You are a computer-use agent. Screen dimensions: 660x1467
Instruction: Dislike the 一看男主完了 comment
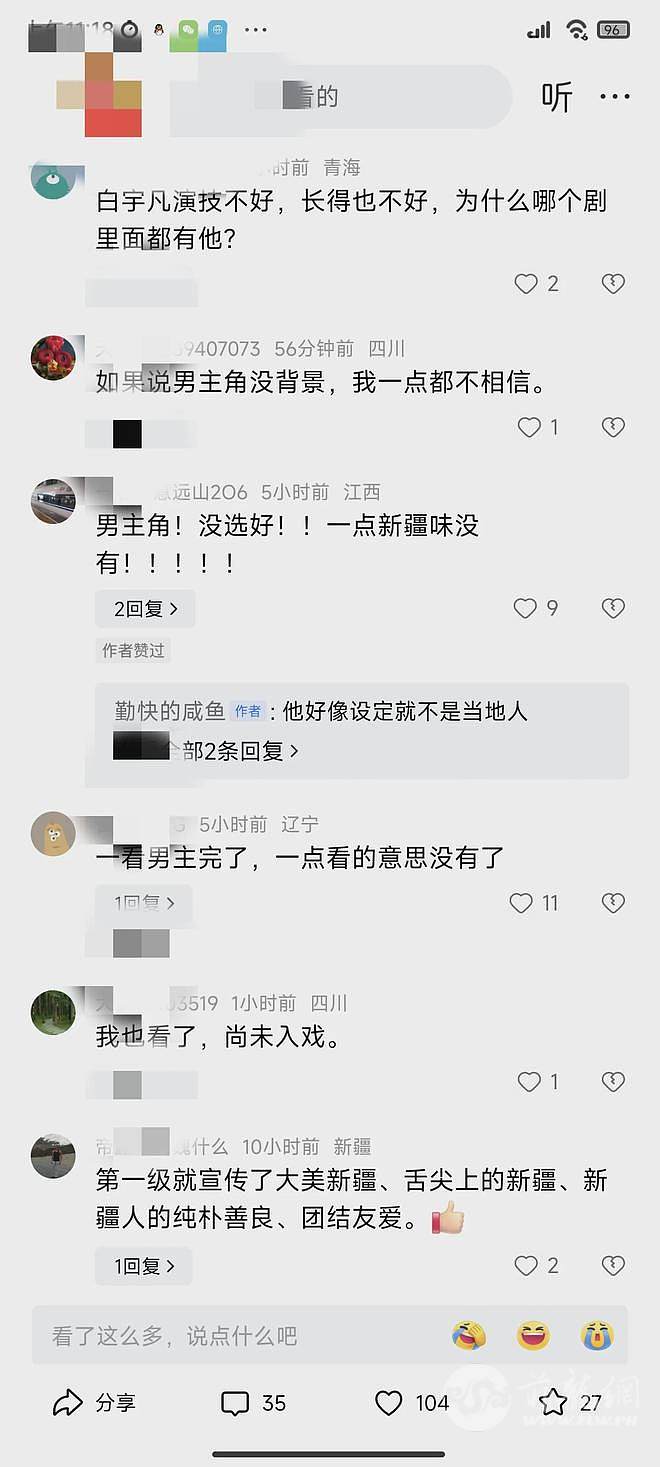613,903
